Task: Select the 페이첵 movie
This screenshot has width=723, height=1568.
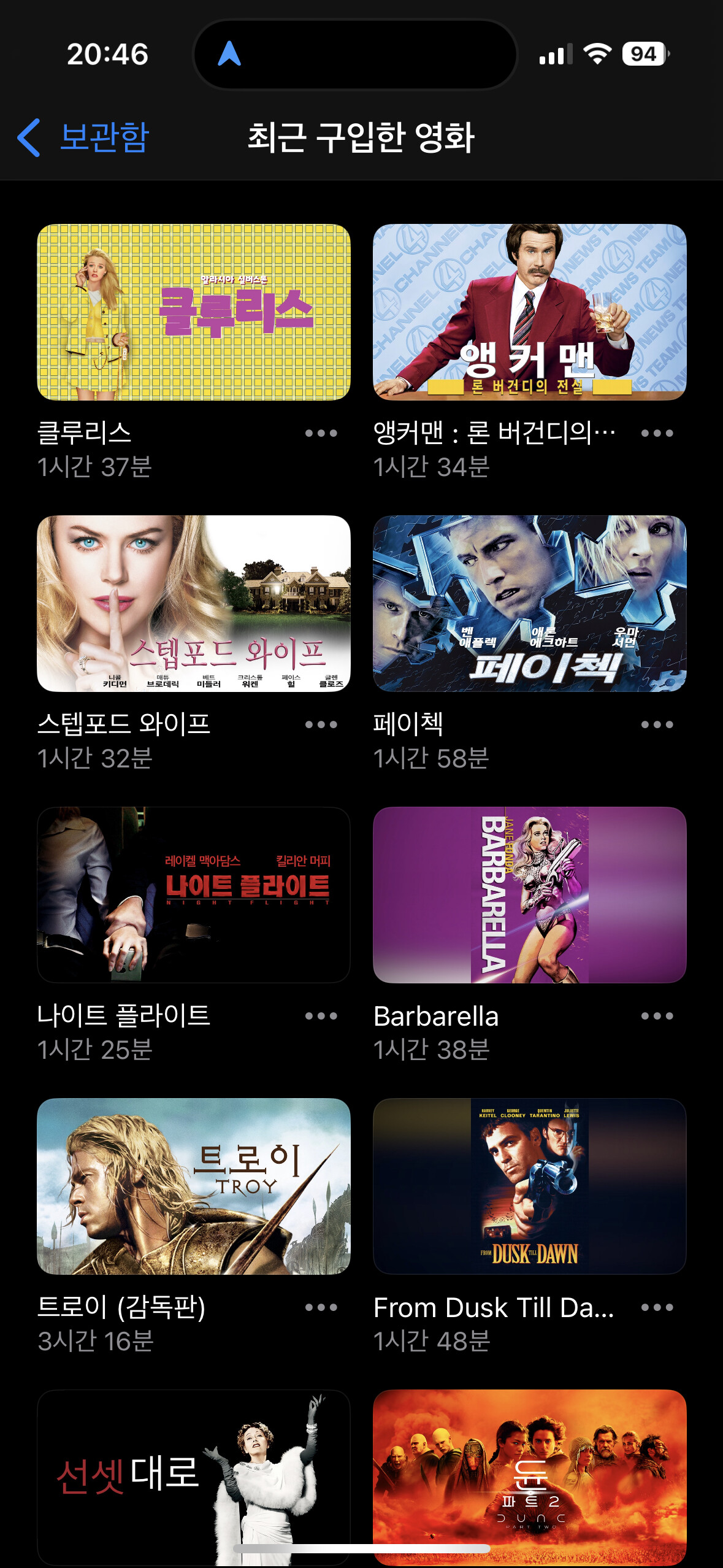Action: click(x=529, y=604)
